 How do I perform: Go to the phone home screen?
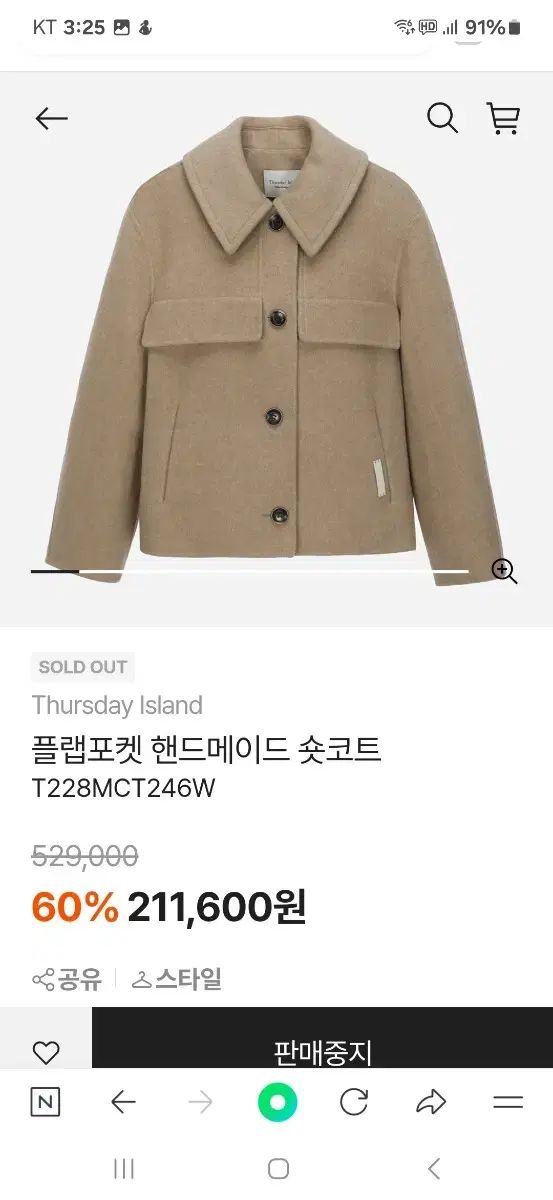pyautogui.click(x=278, y=1168)
